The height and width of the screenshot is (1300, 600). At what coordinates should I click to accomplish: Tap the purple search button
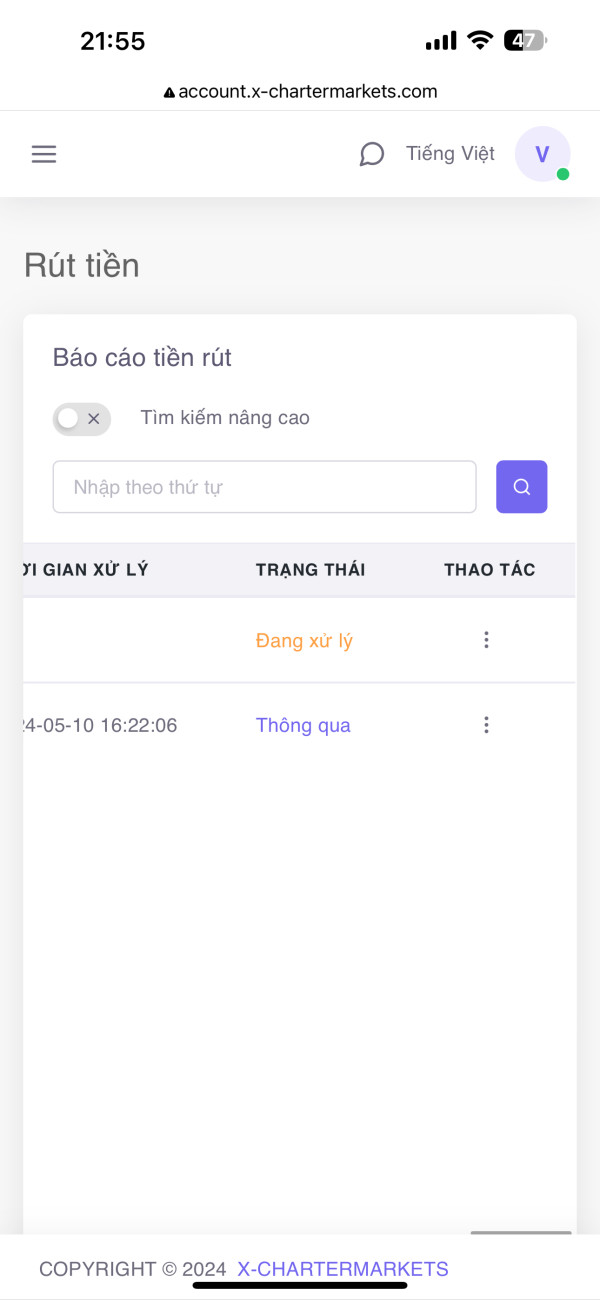tap(522, 487)
